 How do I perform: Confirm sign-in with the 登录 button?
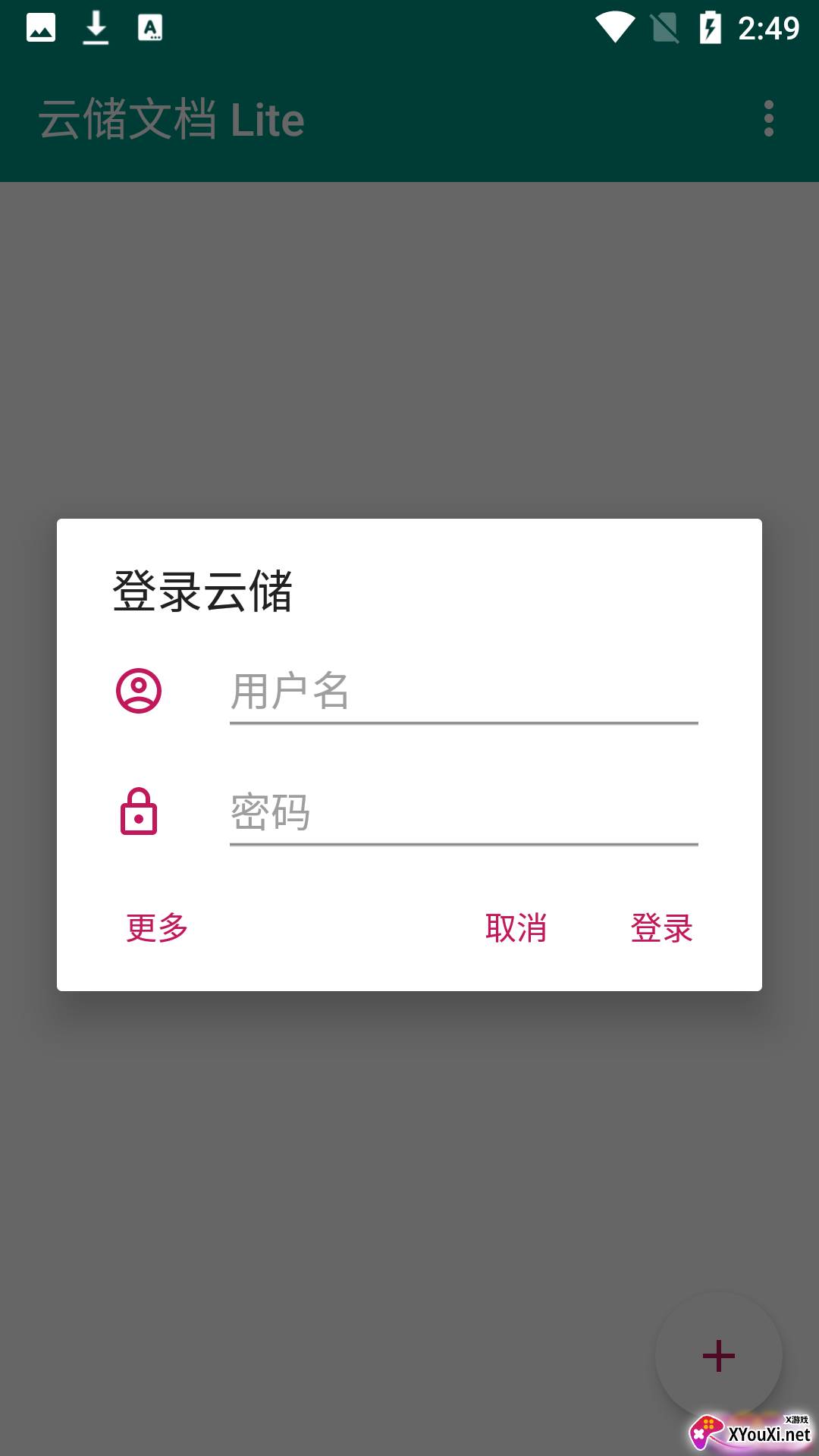click(x=662, y=927)
